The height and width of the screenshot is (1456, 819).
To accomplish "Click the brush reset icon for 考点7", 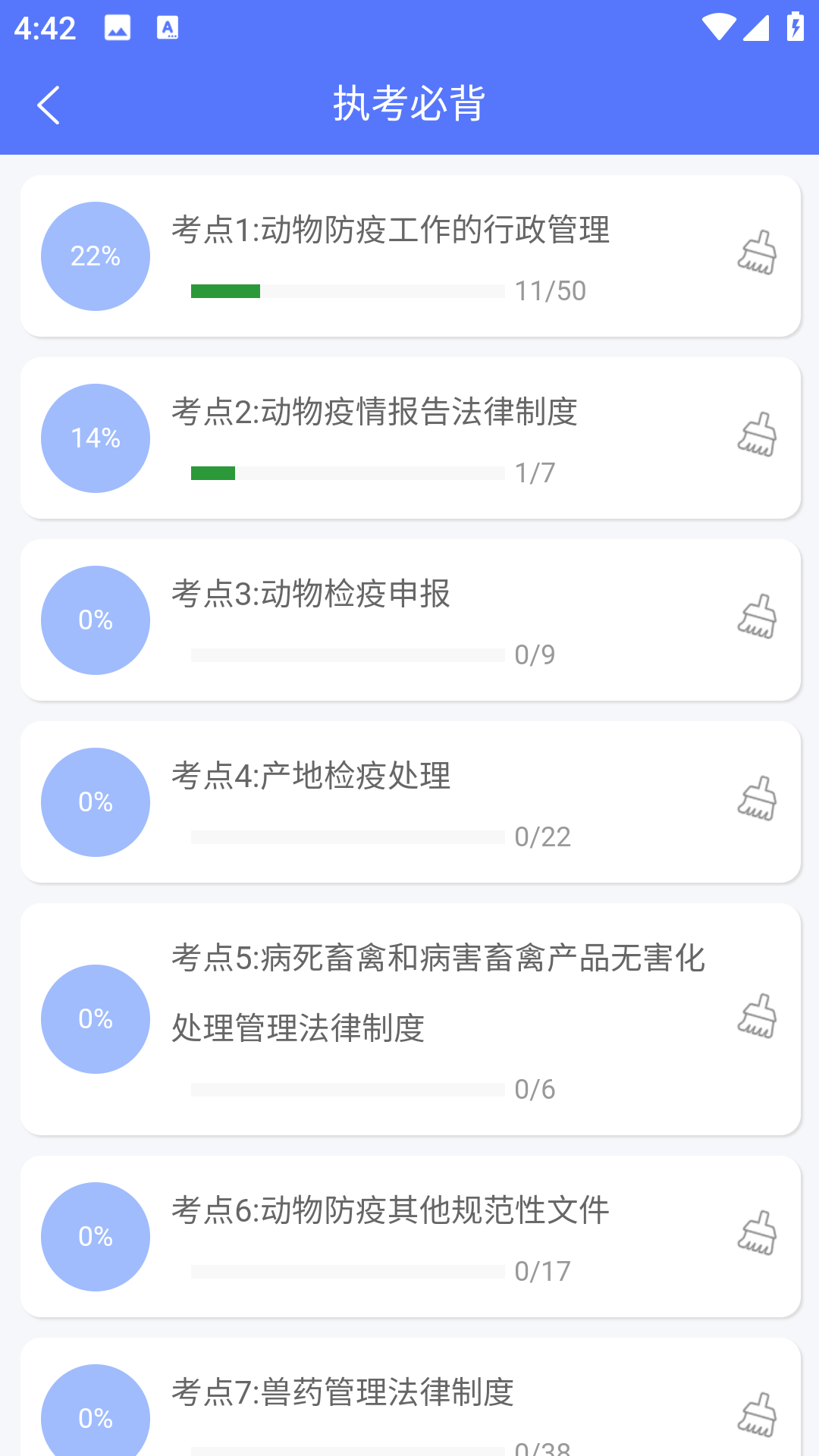I will [758, 1414].
